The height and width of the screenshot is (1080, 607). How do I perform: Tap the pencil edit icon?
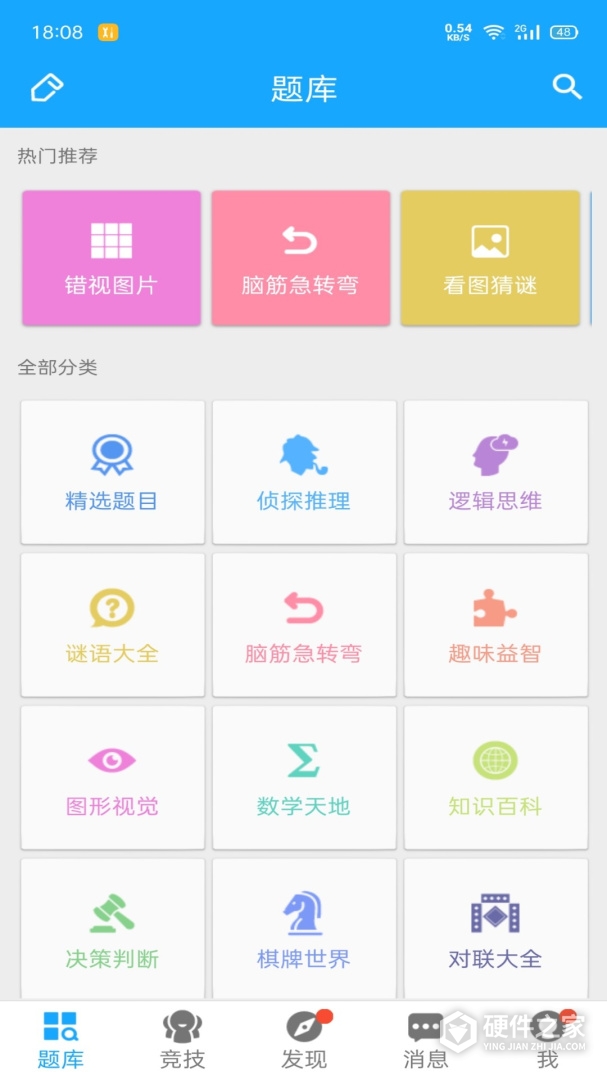point(46,88)
